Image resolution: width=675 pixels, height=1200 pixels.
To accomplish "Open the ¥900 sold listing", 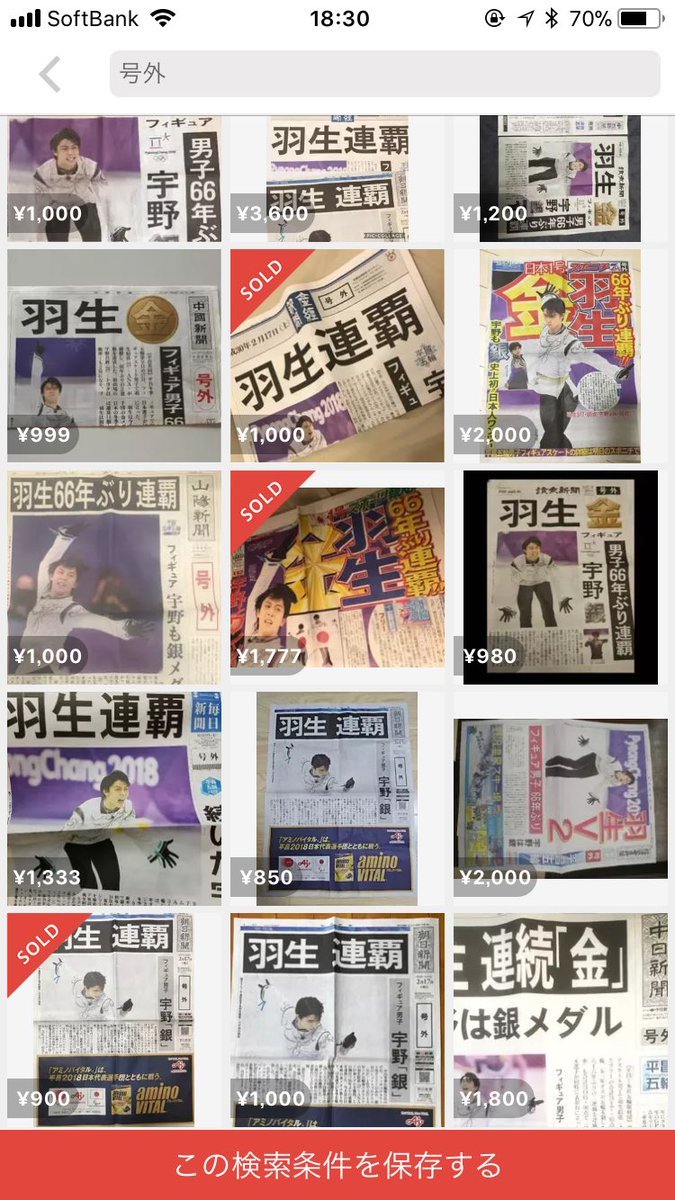I will 113,1018.
